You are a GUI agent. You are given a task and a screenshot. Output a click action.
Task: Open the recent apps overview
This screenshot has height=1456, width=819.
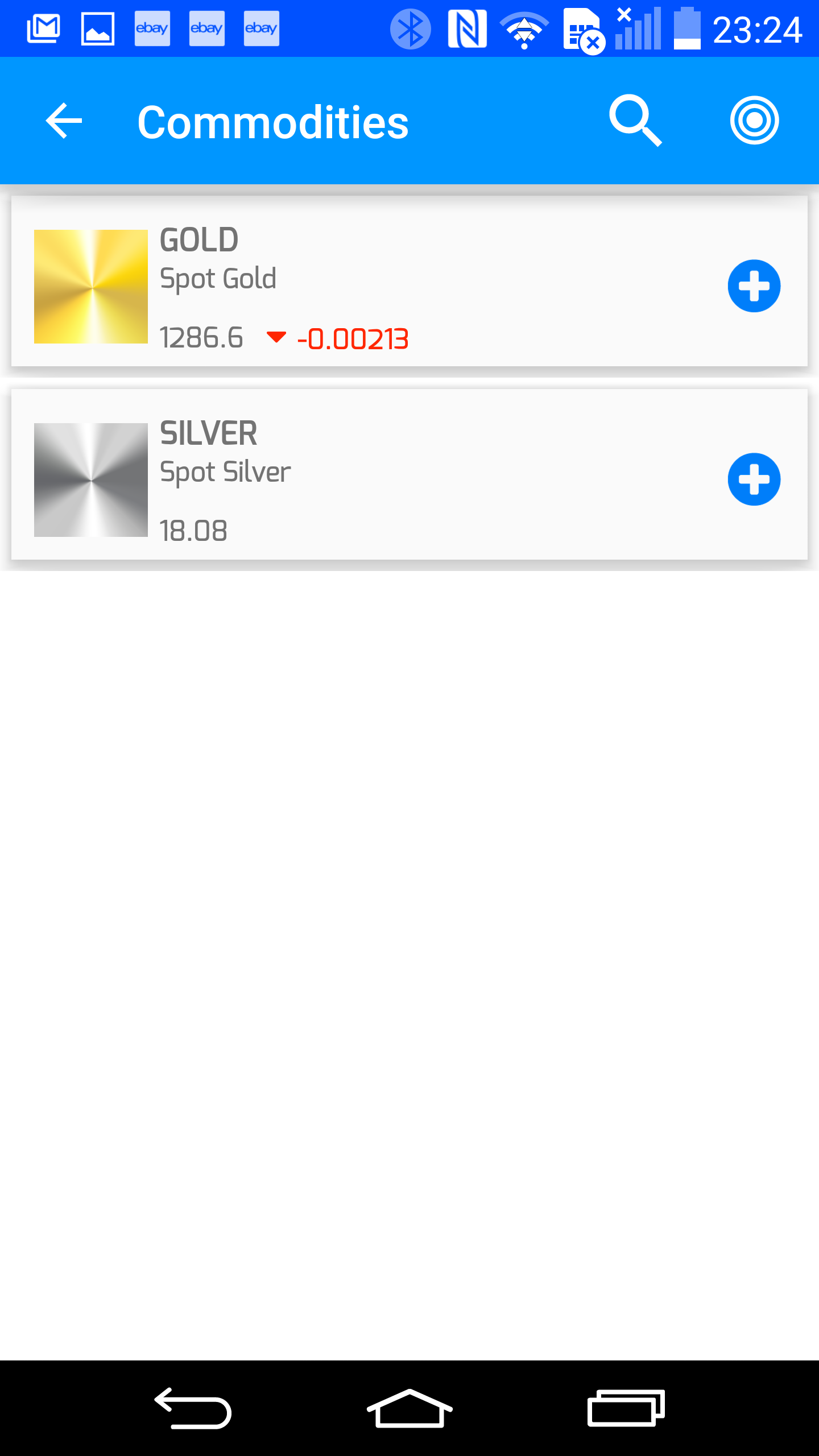tap(626, 1408)
